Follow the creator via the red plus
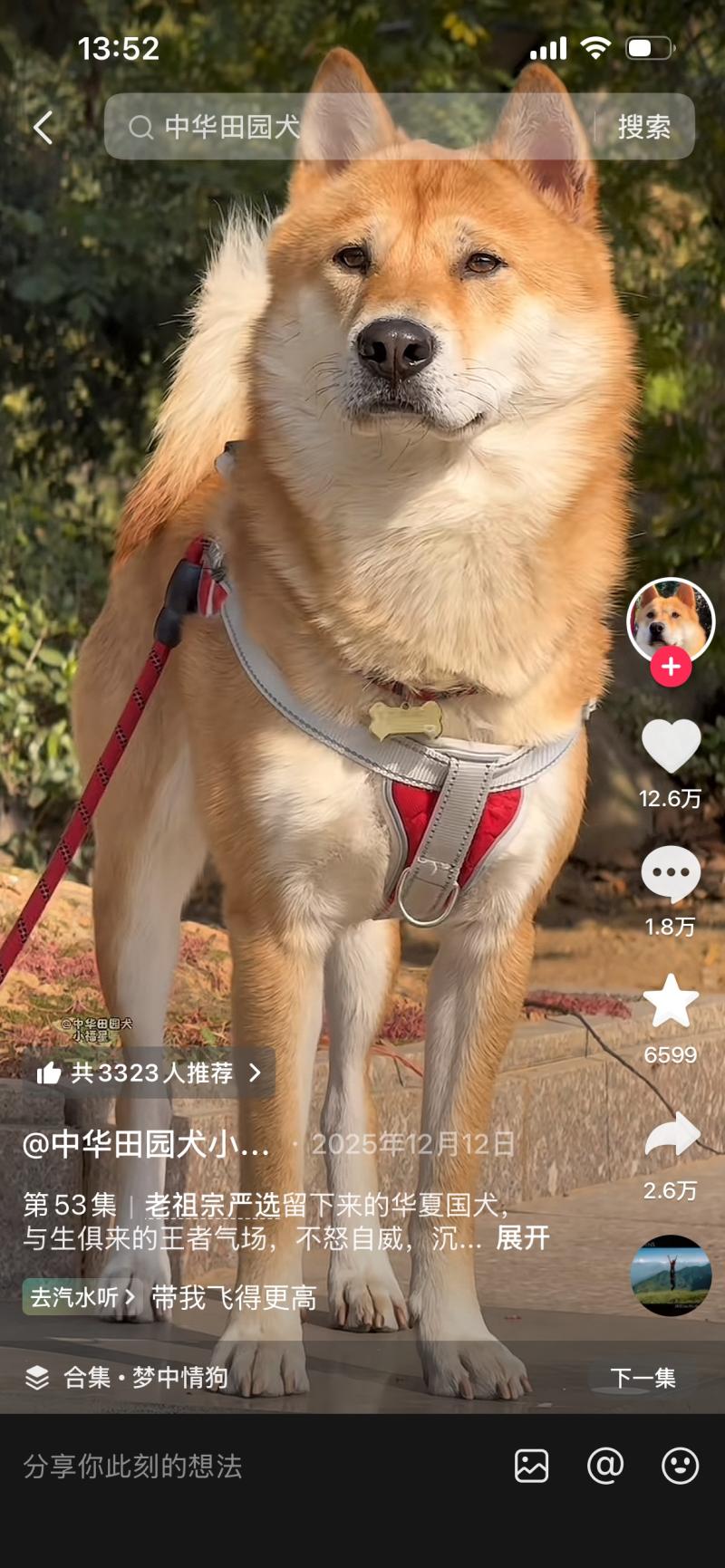Viewport: 725px width, 1568px height. pos(671,668)
